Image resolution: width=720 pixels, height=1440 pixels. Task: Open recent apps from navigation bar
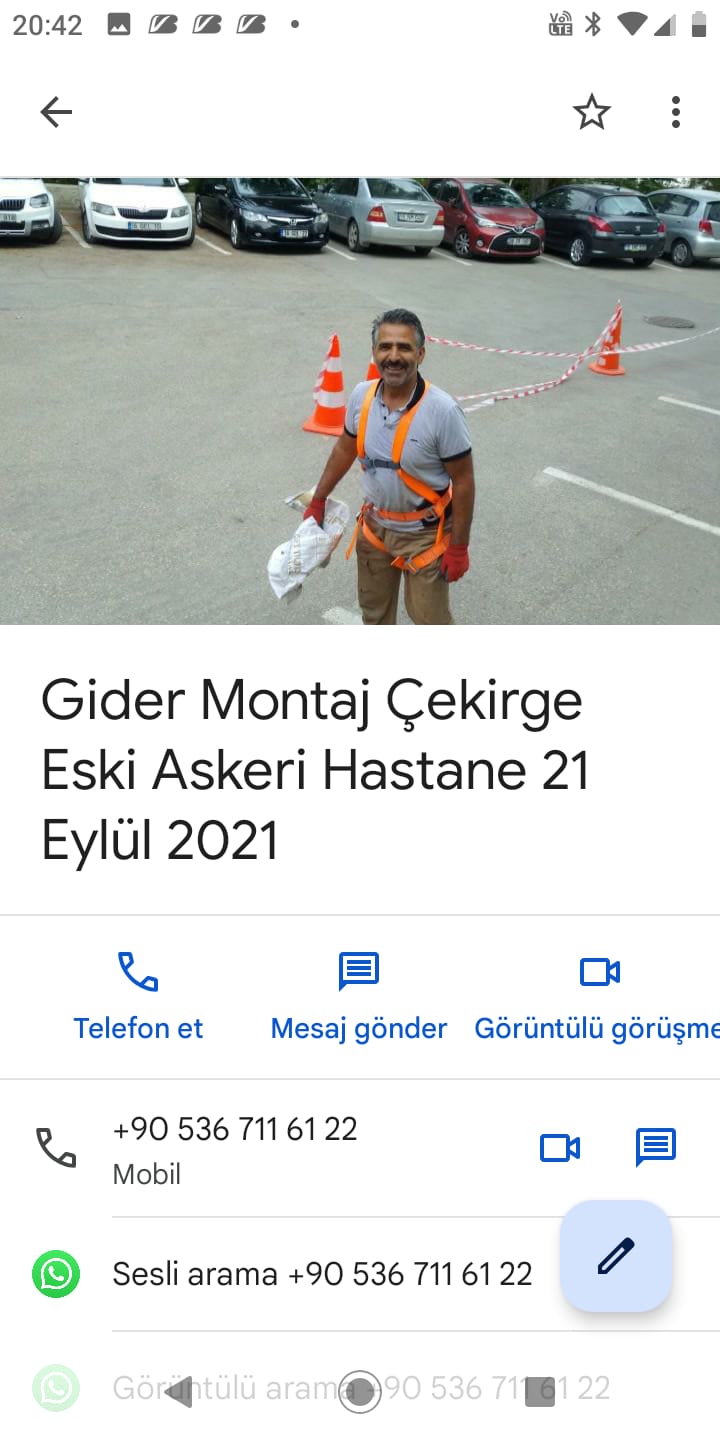(x=540, y=1391)
